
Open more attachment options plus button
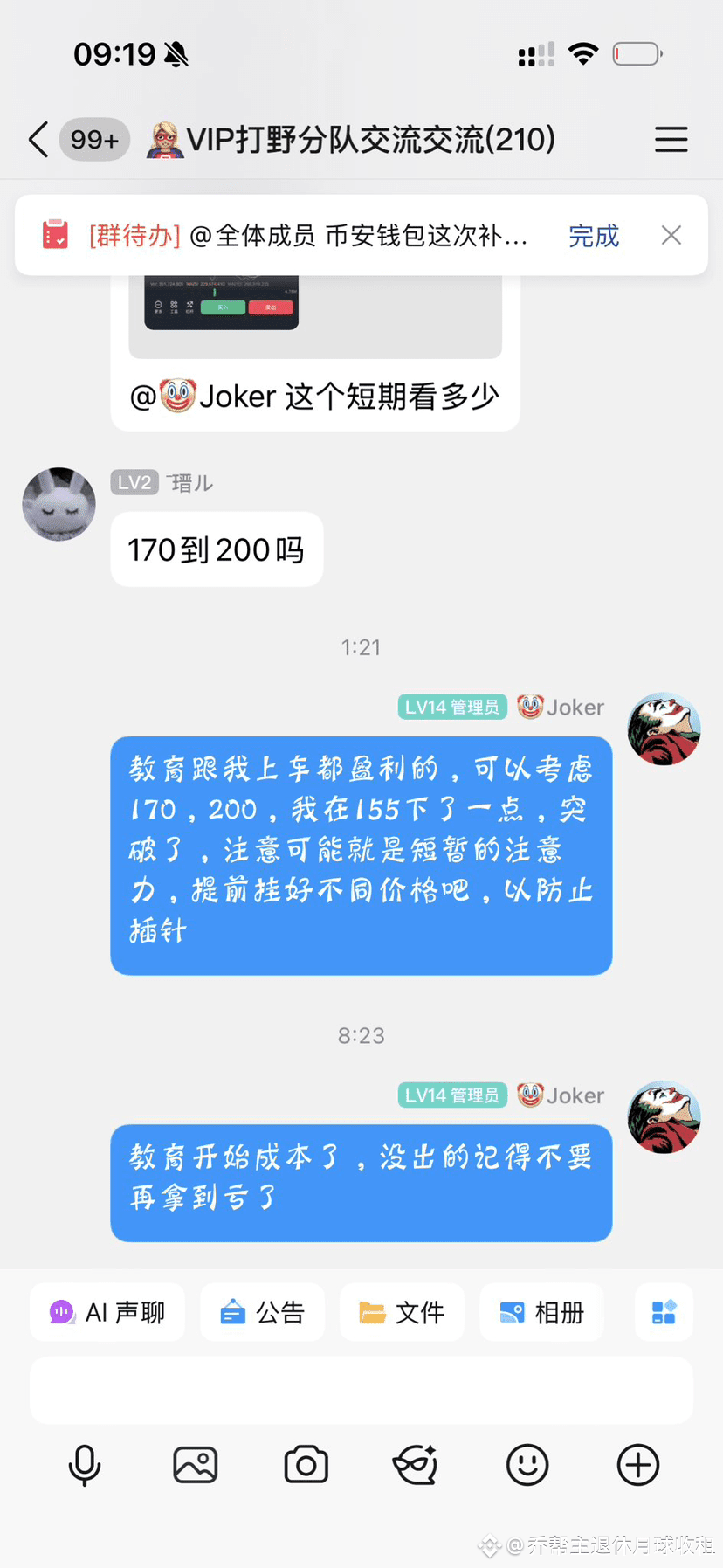pyautogui.click(x=638, y=1465)
